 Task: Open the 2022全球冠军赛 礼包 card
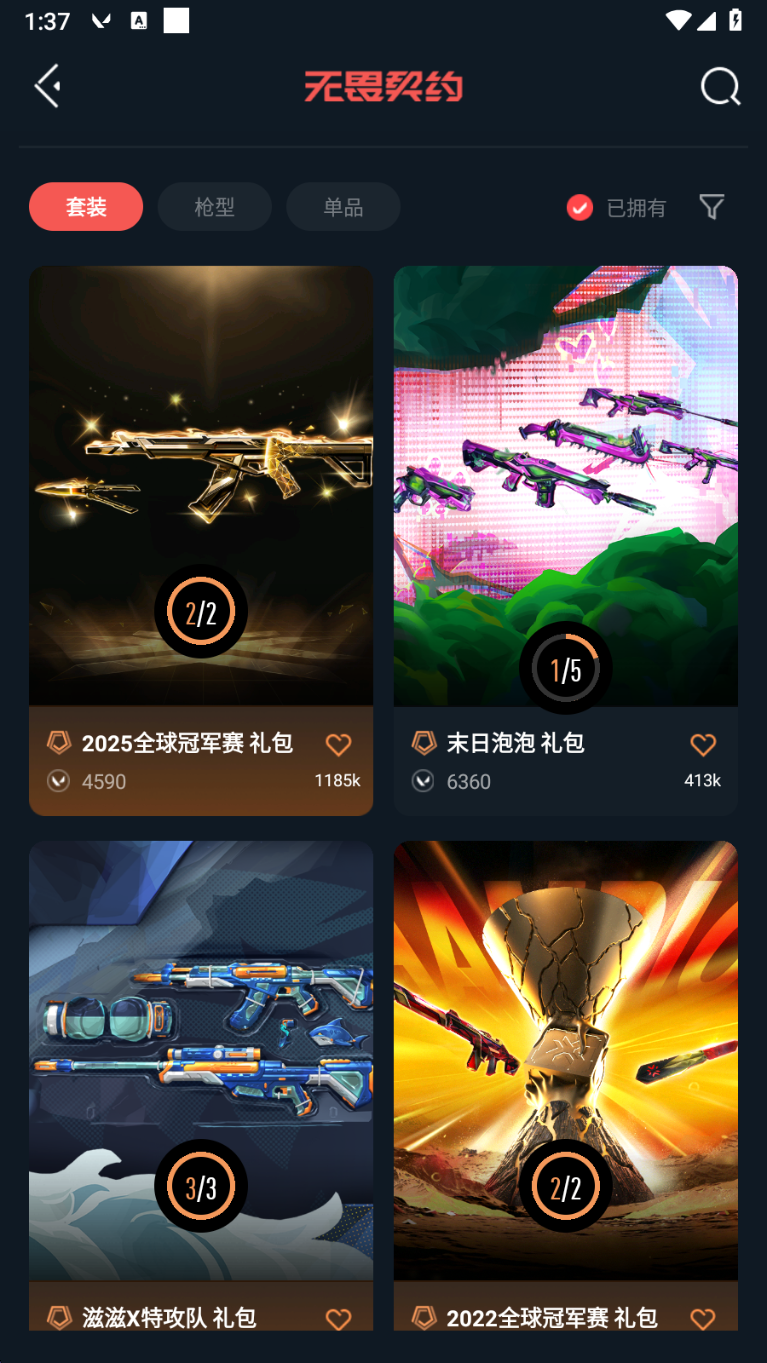[x=565, y=1060]
